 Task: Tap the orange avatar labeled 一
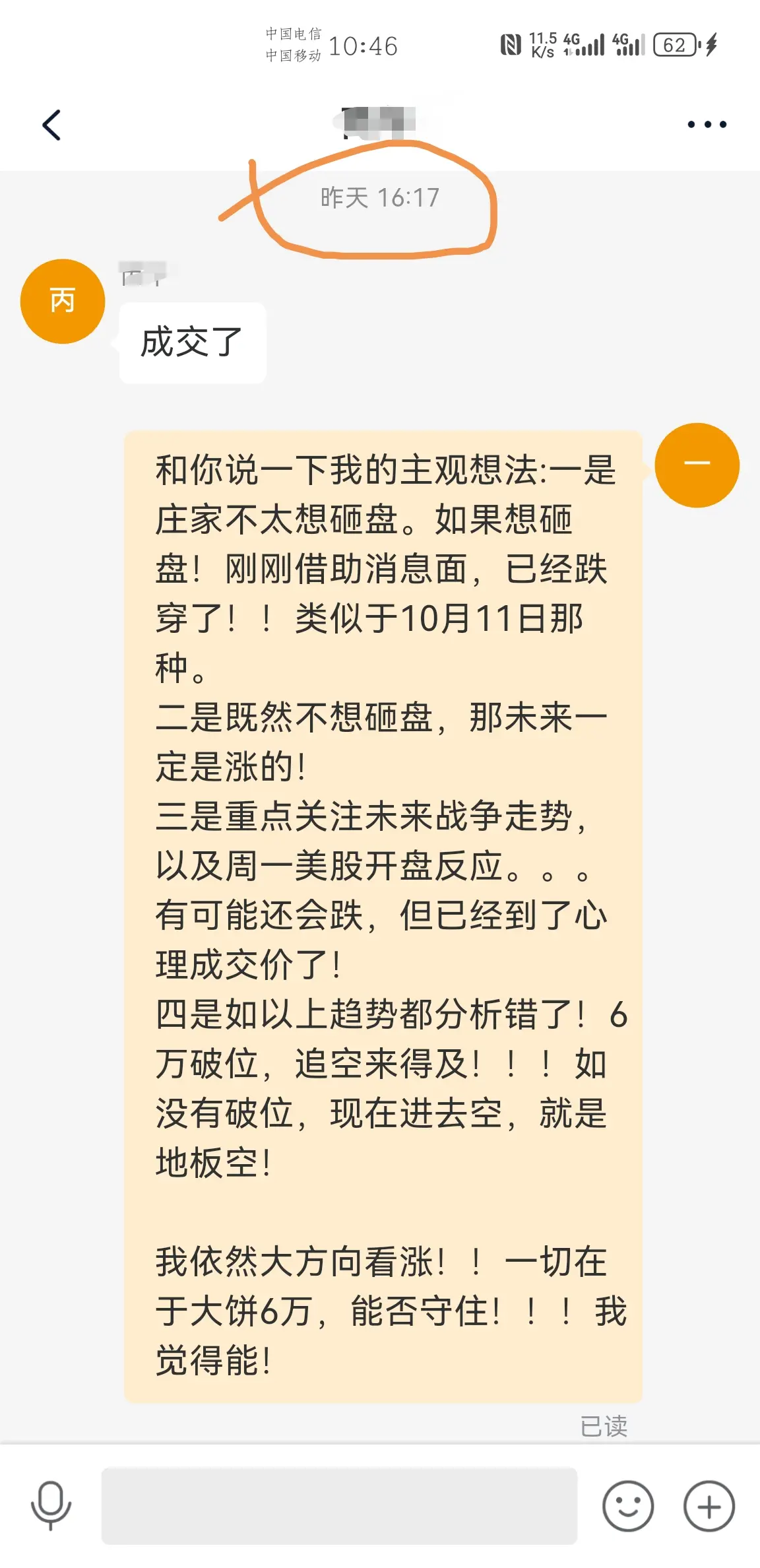point(697,464)
